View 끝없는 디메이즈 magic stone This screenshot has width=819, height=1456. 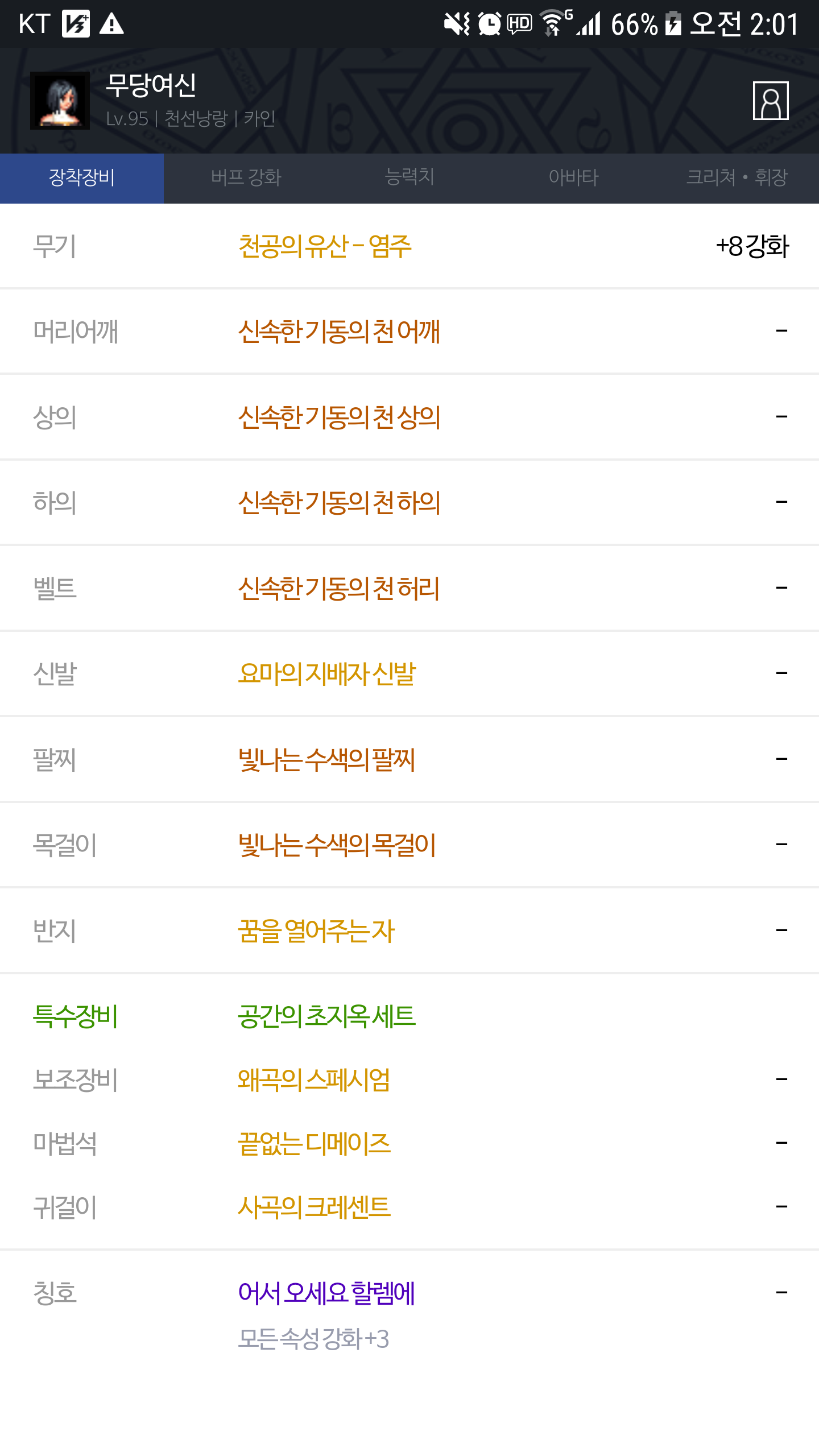point(314,1143)
